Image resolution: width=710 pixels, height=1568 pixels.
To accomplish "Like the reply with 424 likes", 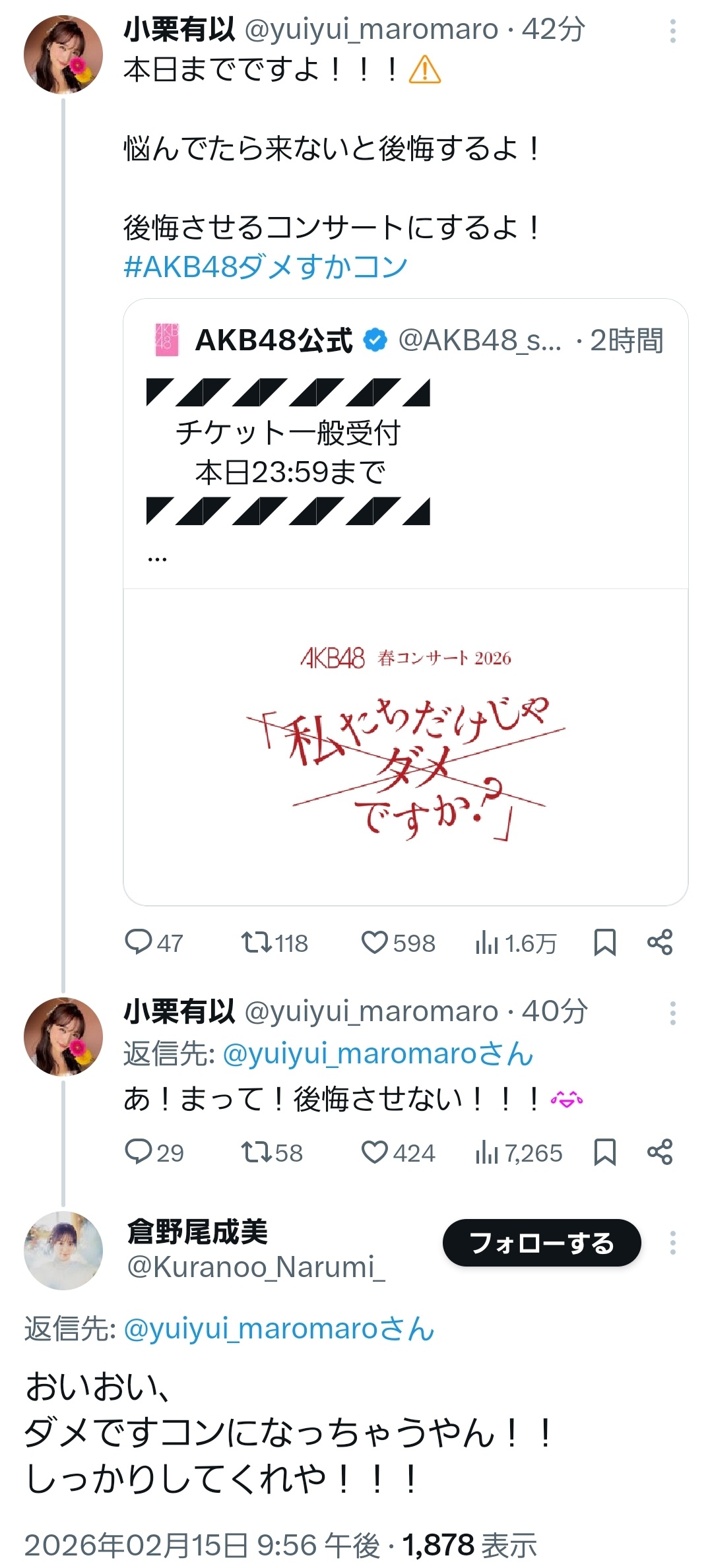I will (x=374, y=1152).
